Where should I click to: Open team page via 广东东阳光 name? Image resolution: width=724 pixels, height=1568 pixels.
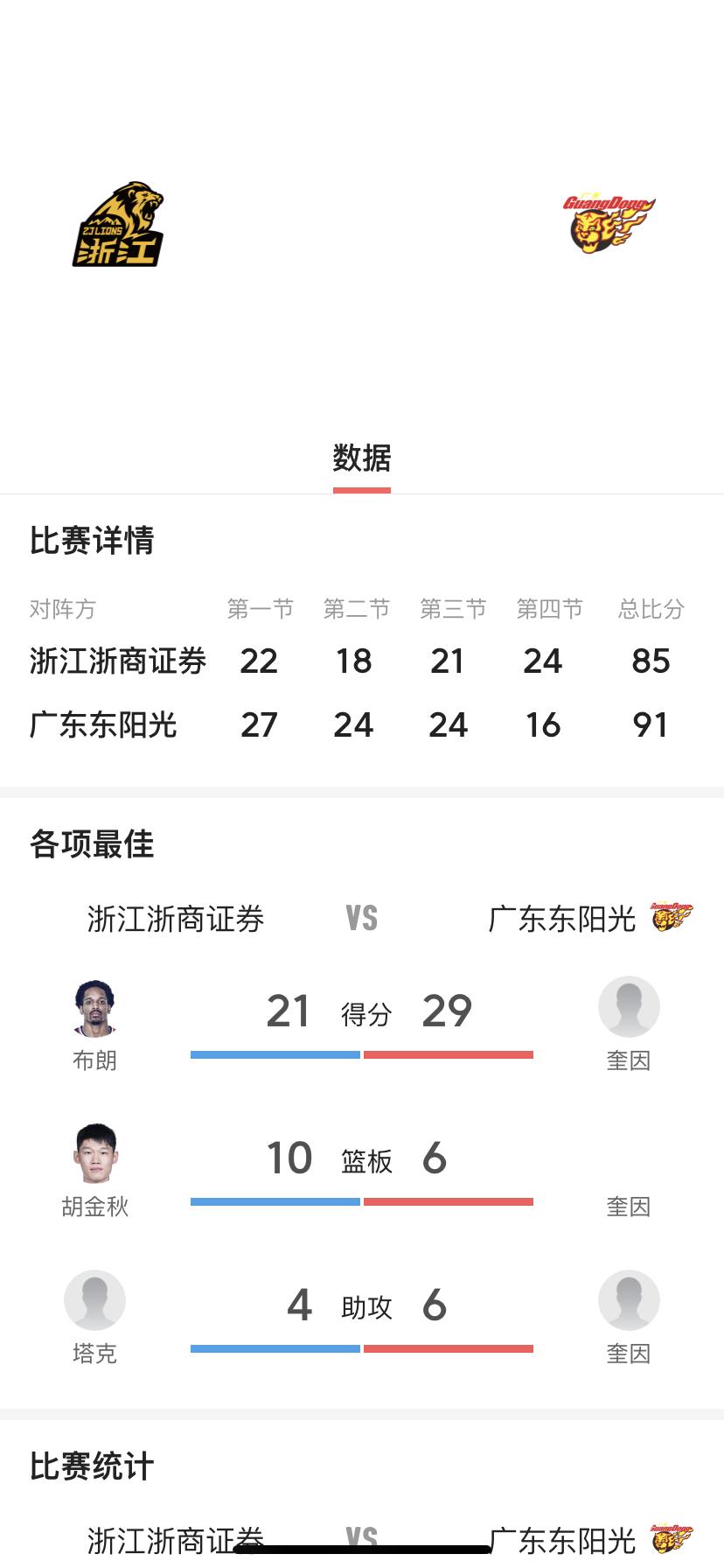click(x=102, y=725)
